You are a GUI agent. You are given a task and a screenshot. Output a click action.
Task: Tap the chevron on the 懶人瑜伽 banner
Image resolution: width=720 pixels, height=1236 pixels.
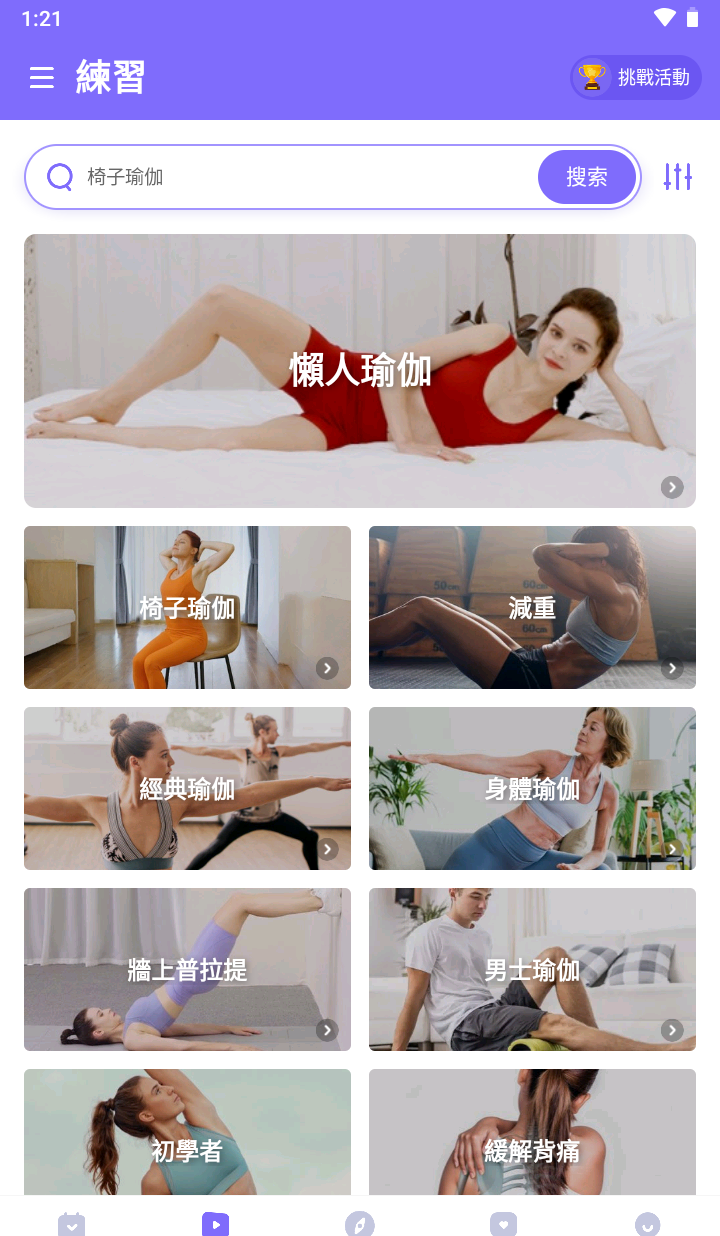click(672, 487)
